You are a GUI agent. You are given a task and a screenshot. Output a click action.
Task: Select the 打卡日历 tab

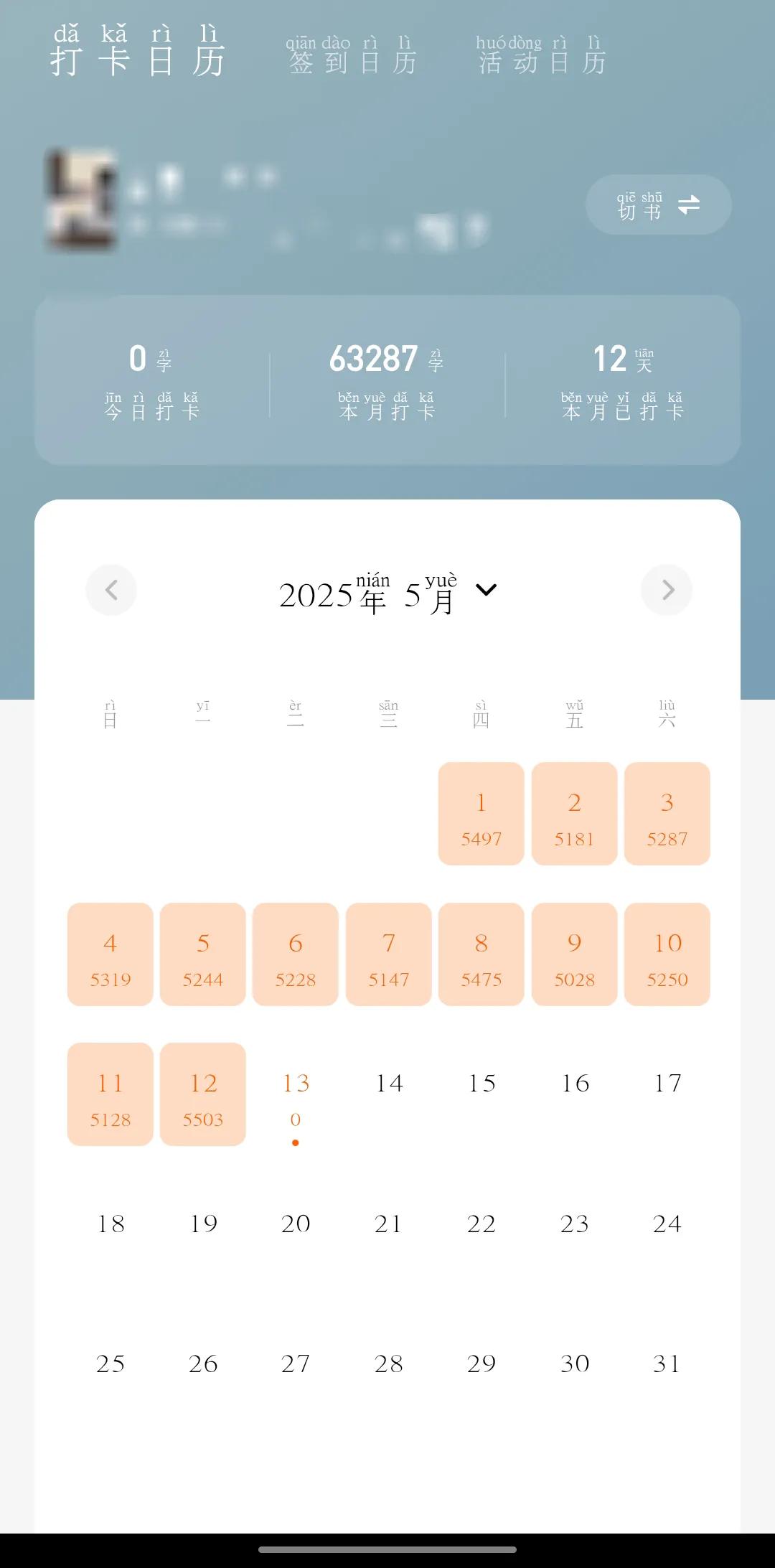coord(138,52)
